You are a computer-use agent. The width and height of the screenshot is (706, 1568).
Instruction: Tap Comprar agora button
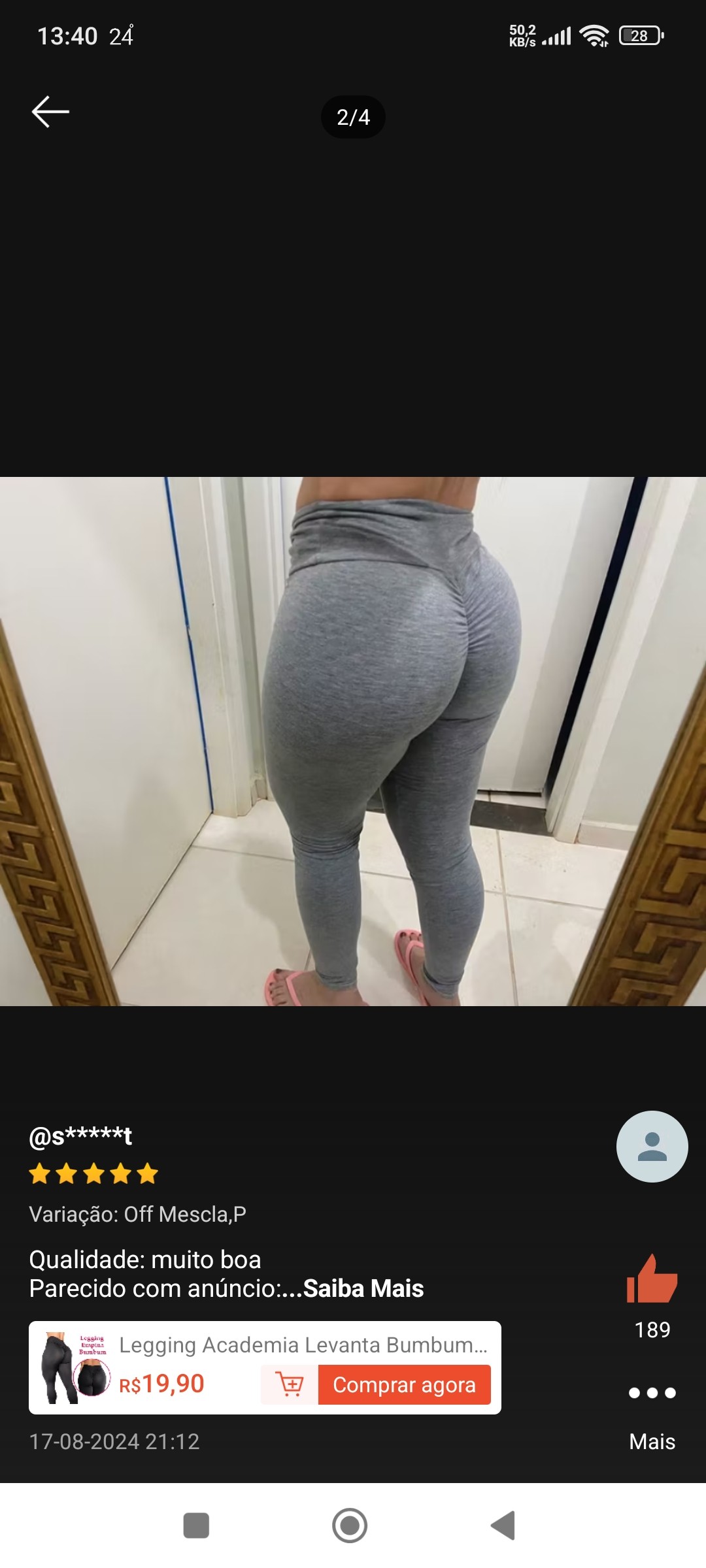pos(404,1384)
